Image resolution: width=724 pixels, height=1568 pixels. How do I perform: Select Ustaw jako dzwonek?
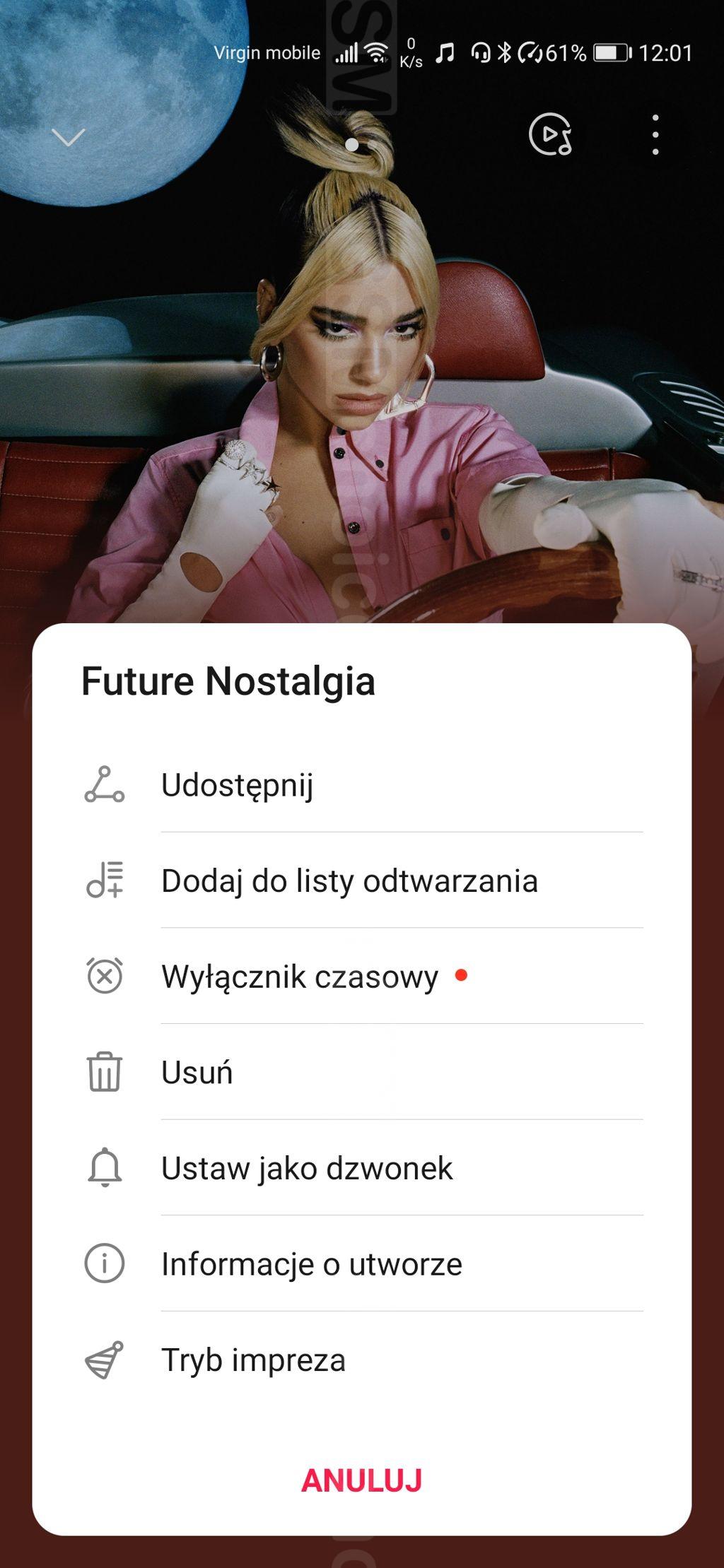tap(306, 1168)
